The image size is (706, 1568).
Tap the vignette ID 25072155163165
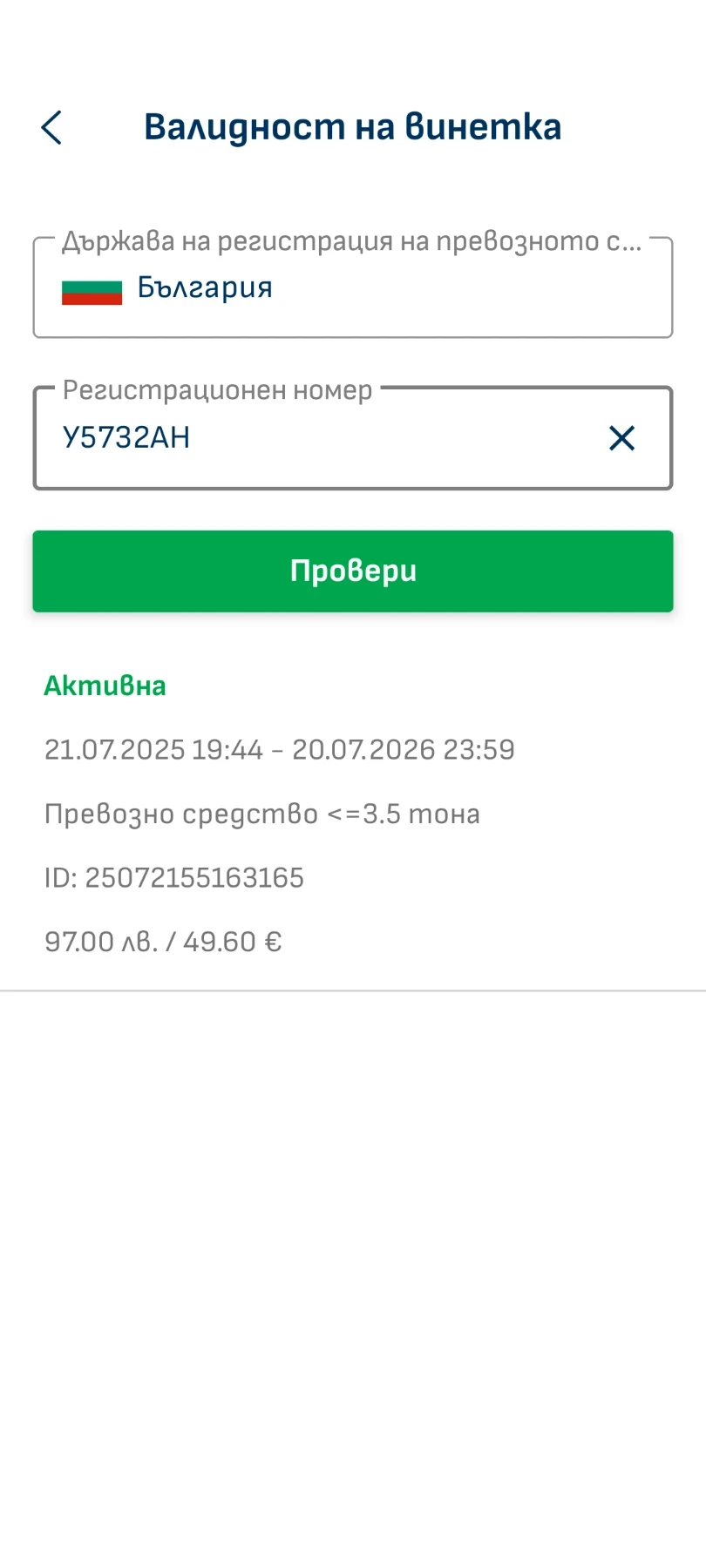[x=173, y=878]
